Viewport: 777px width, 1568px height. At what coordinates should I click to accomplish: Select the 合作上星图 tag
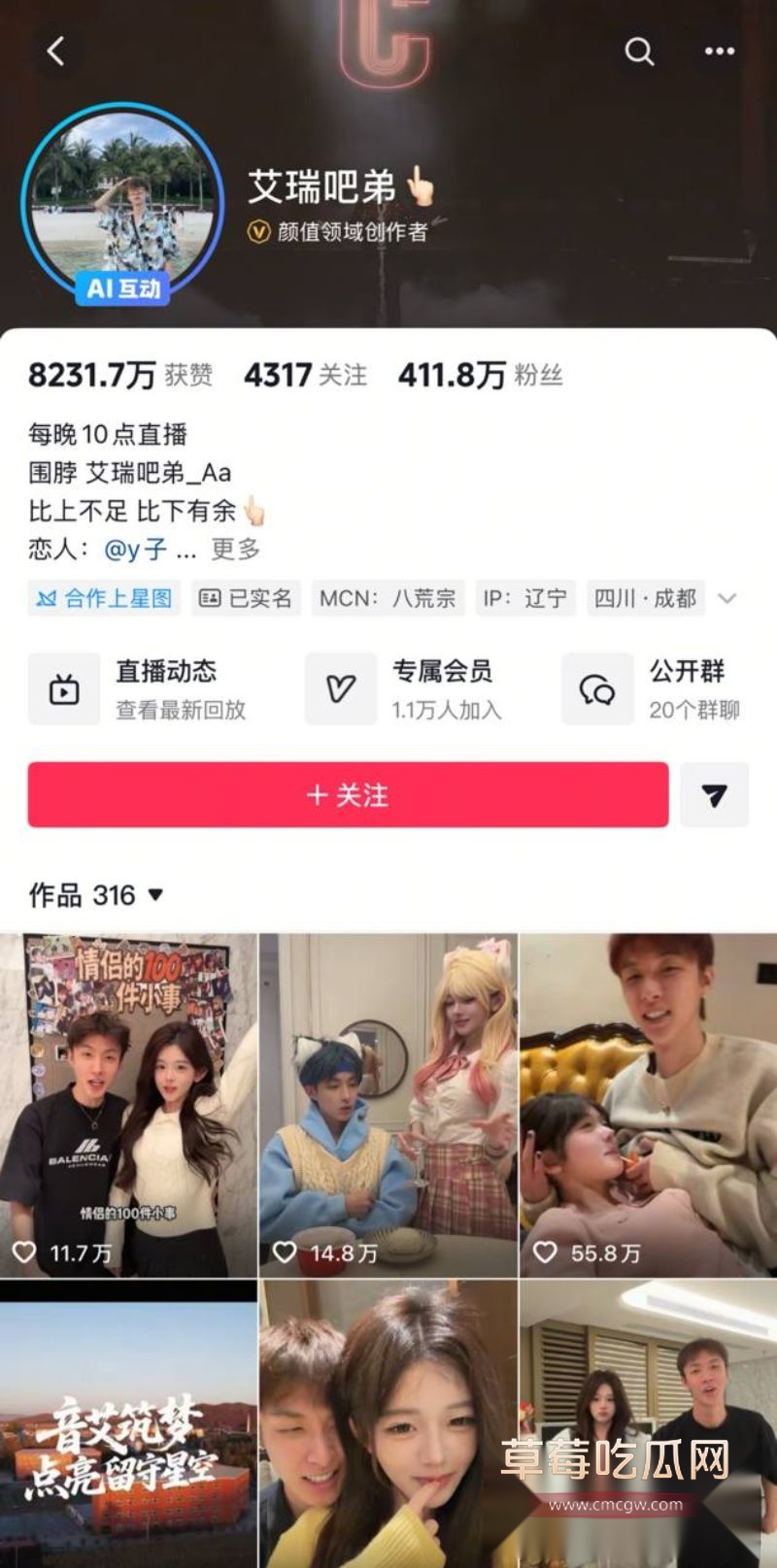pos(103,599)
